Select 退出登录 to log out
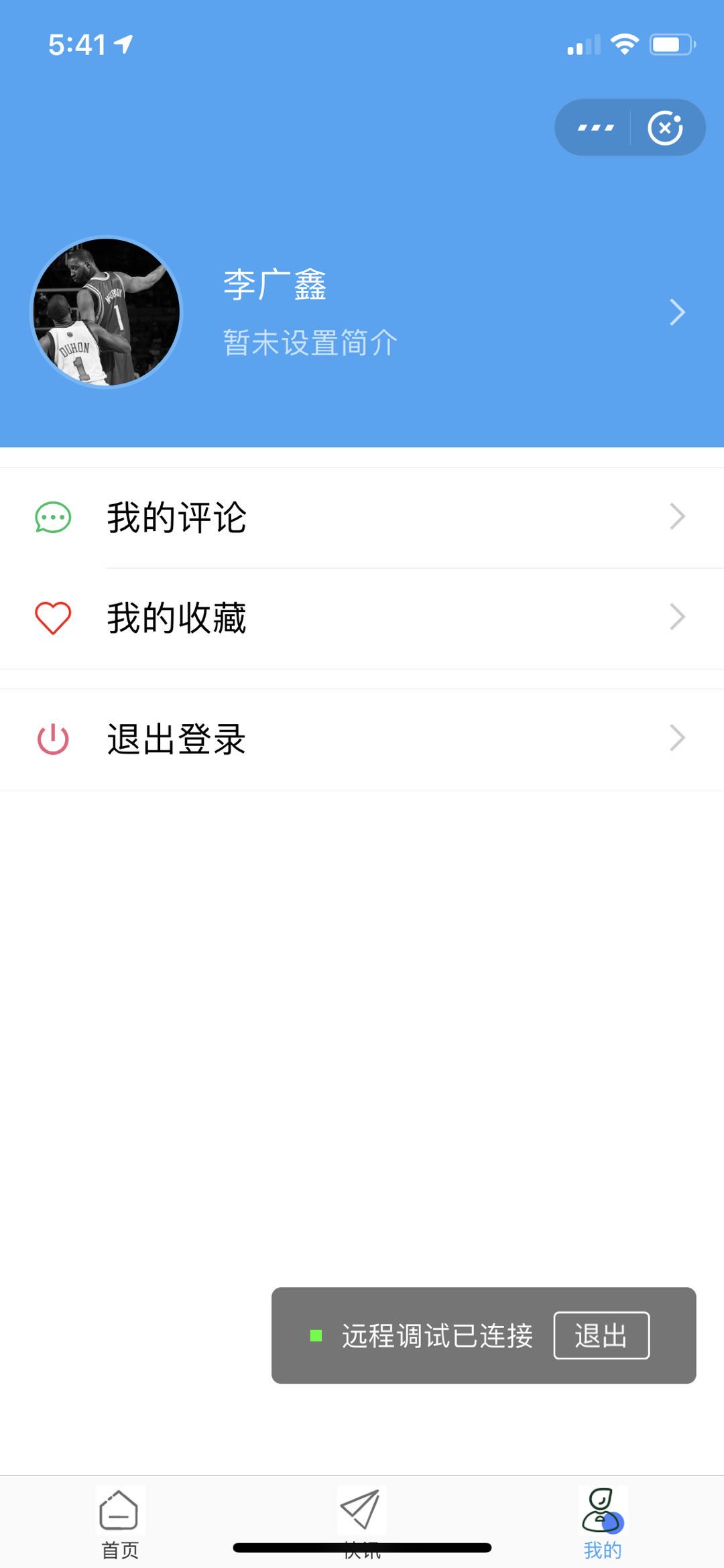The image size is (724, 1568). [362, 739]
